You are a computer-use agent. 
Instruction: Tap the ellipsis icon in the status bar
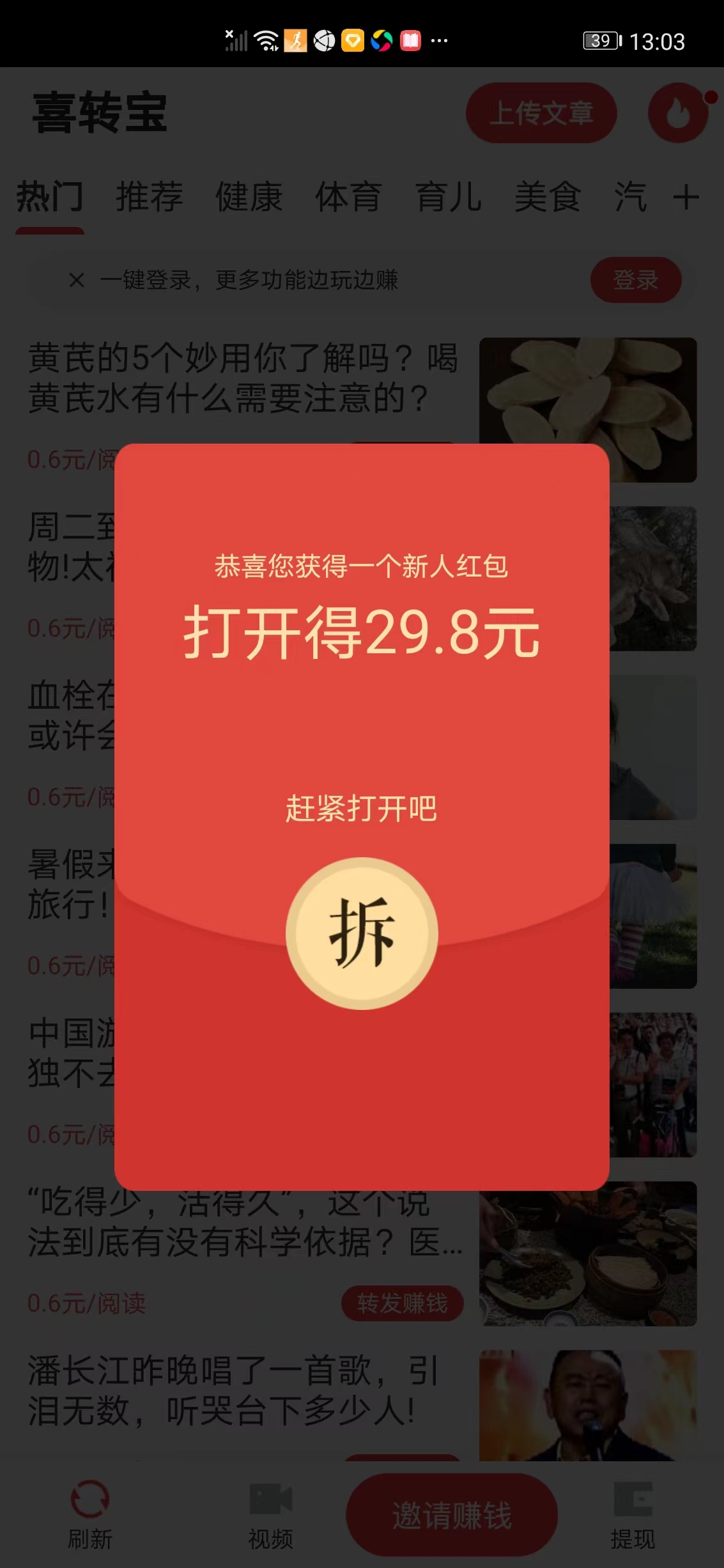pyautogui.click(x=438, y=41)
